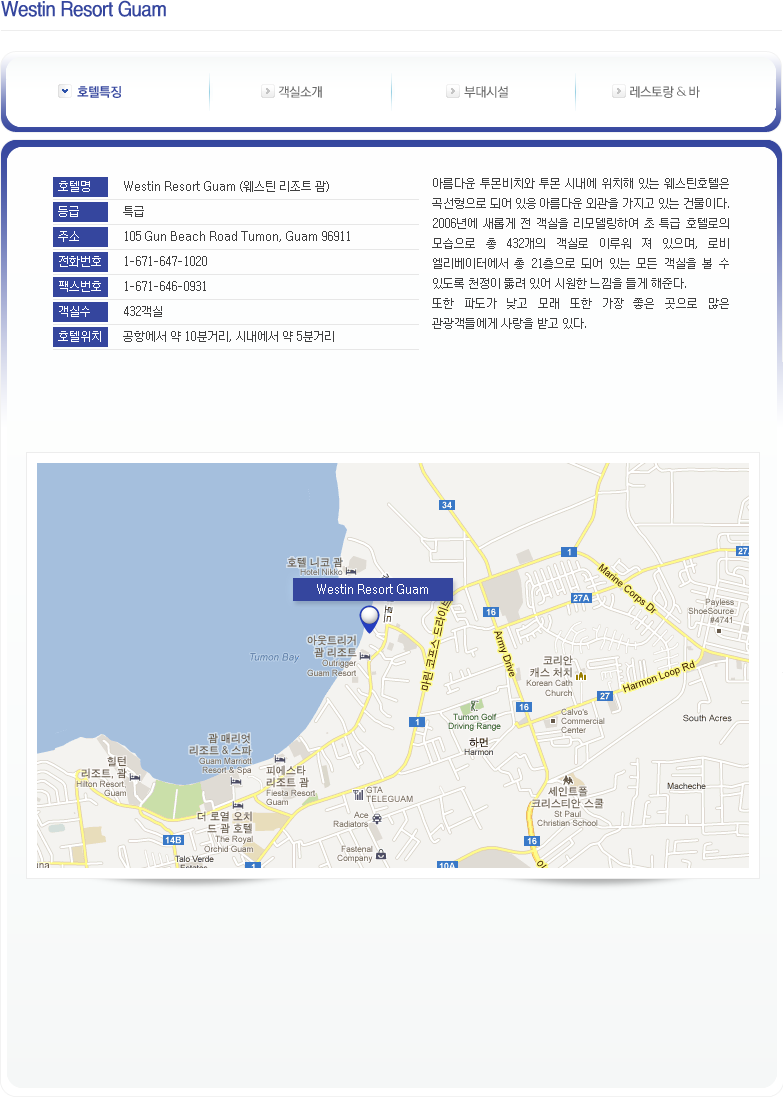View the 레스토랑 & 바 tab

tap(663, 92)
